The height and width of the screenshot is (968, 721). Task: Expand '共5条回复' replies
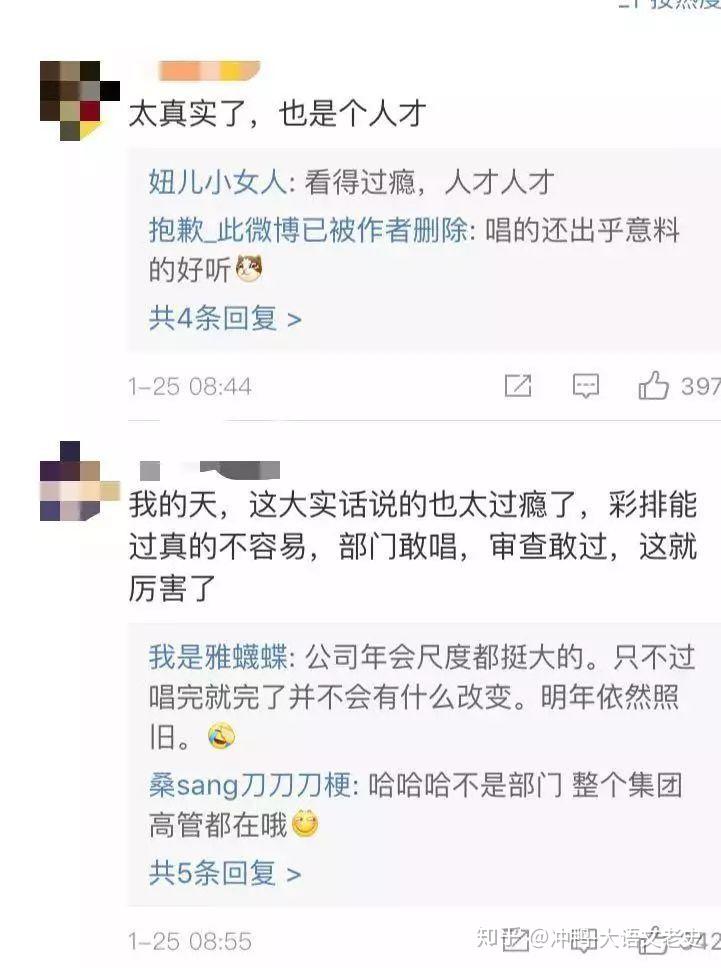tap(225, 873)
